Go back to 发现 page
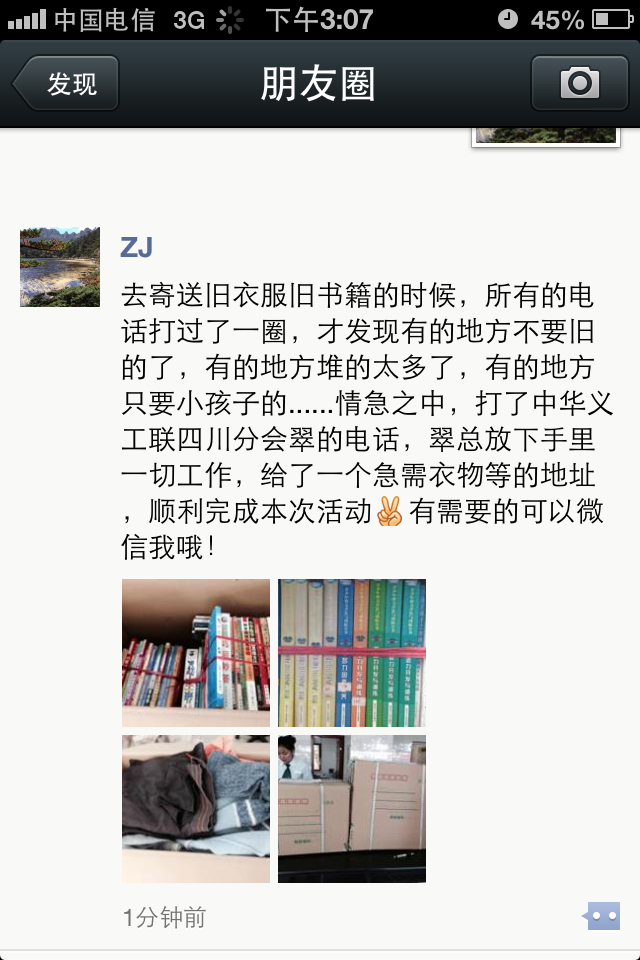 (67, 84)
